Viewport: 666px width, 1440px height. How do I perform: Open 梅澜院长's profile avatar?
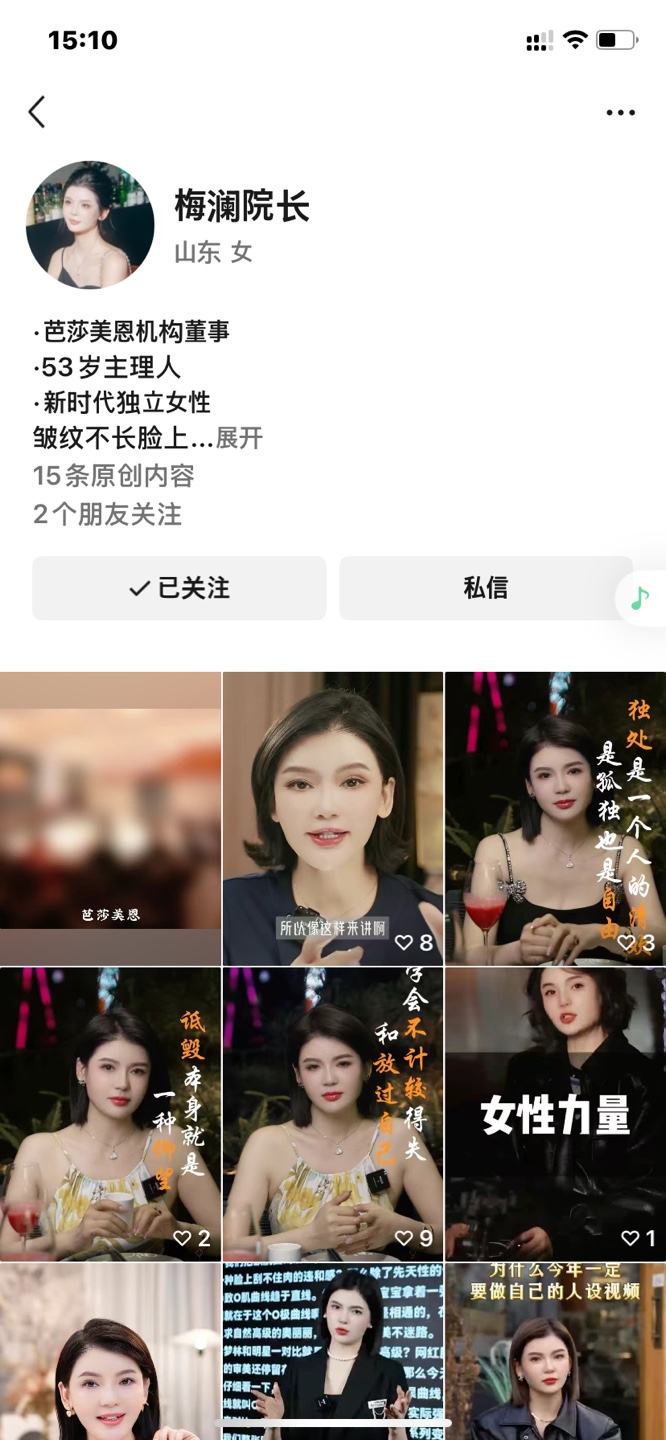(x=90, y=225)
